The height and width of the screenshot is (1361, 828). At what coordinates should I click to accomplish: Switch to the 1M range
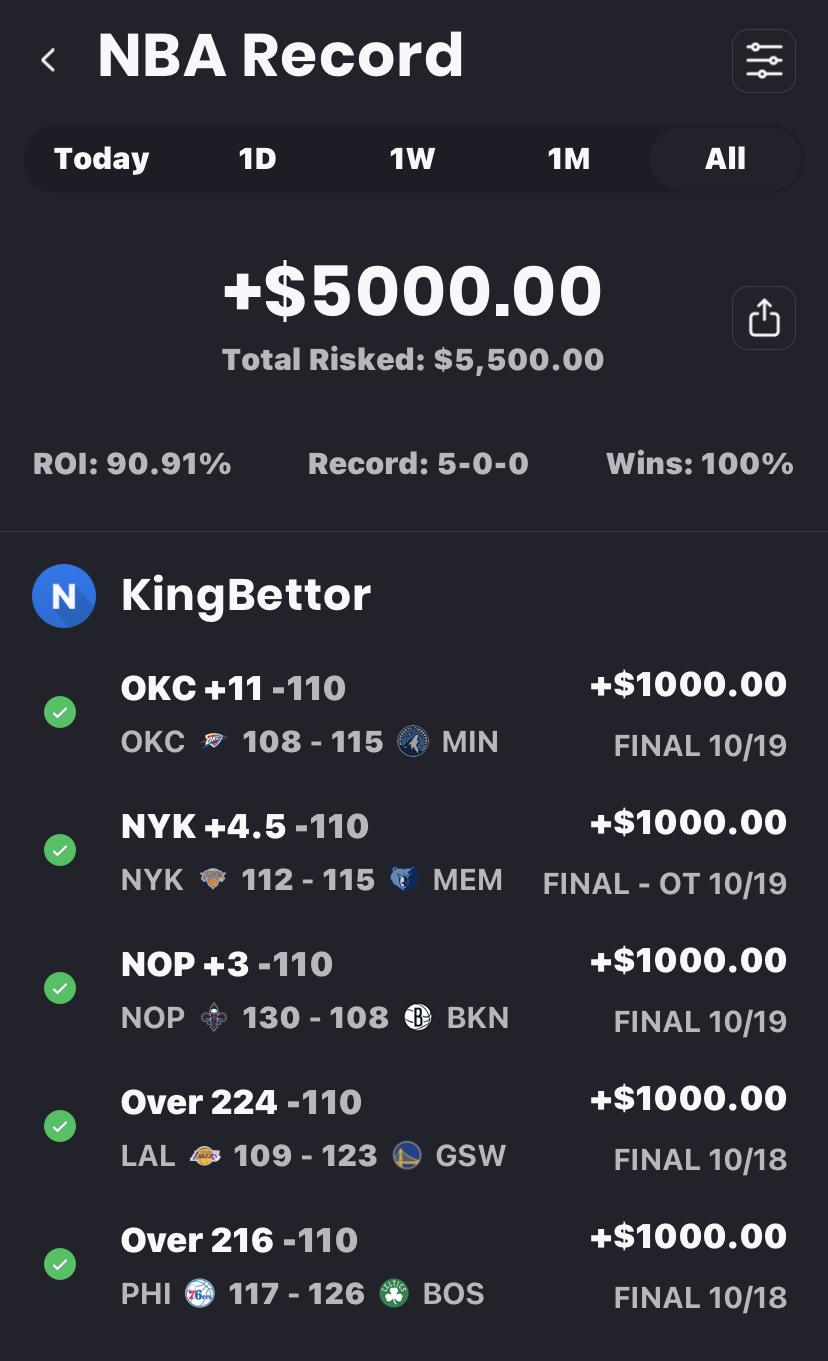[568, 159]
